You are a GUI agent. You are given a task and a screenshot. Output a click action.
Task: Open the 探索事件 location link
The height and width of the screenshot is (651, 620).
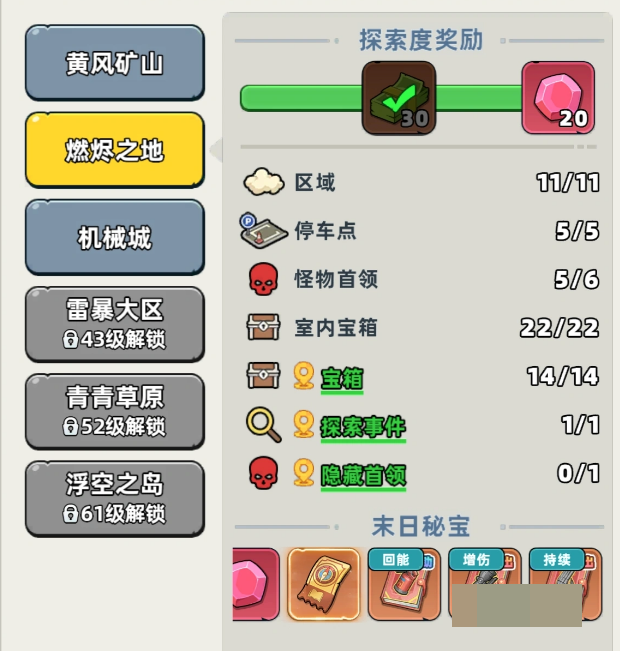point(363,427)
